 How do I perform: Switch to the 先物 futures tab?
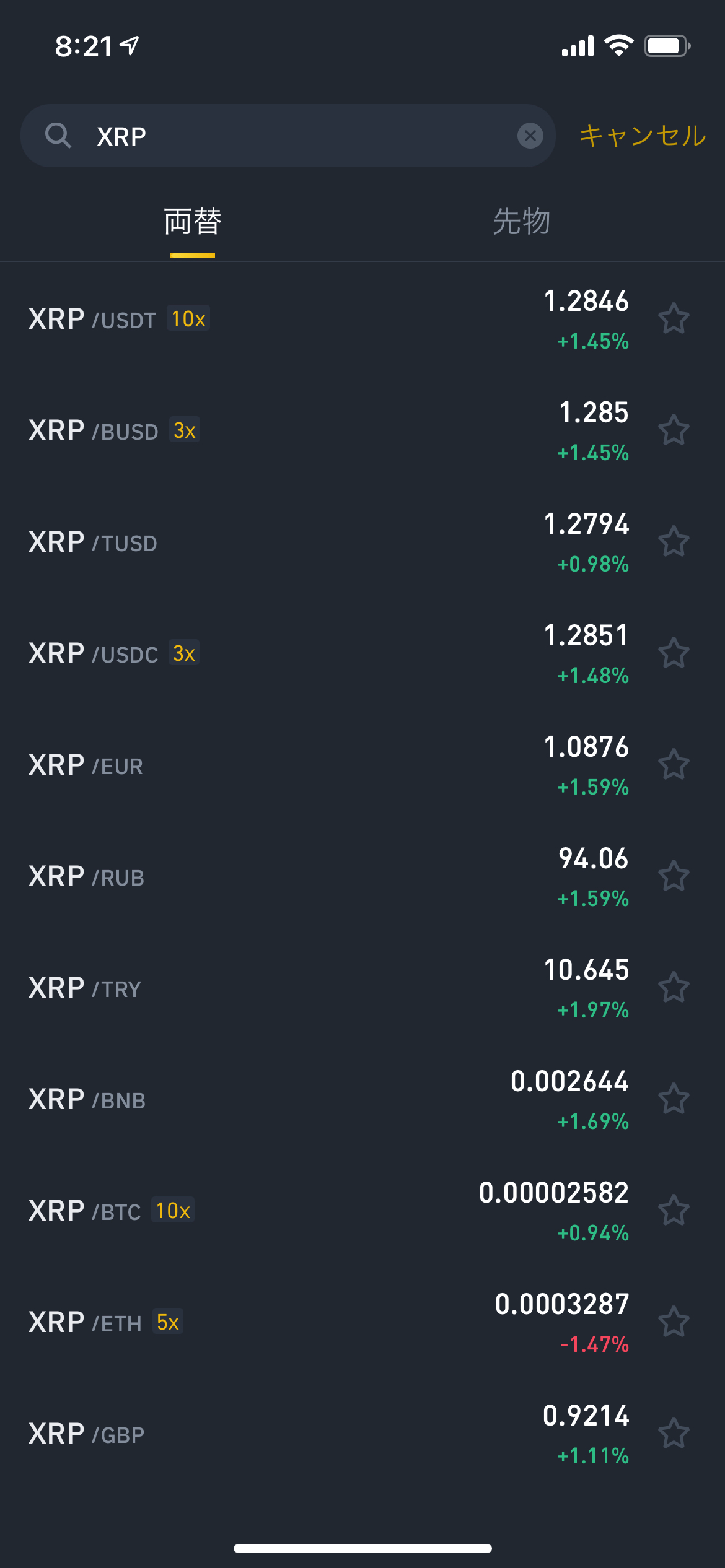pyautogui.click(x=522, y=221)
